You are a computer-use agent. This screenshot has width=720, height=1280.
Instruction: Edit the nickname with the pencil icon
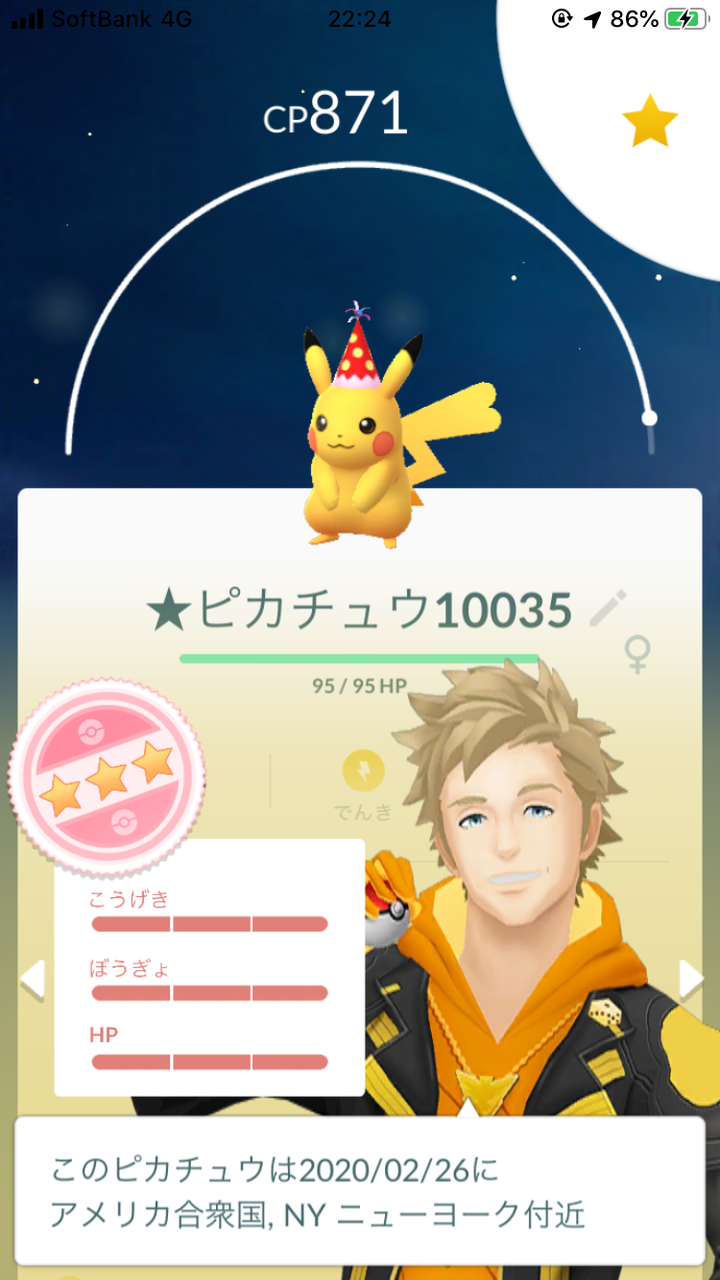click(609, 608)
